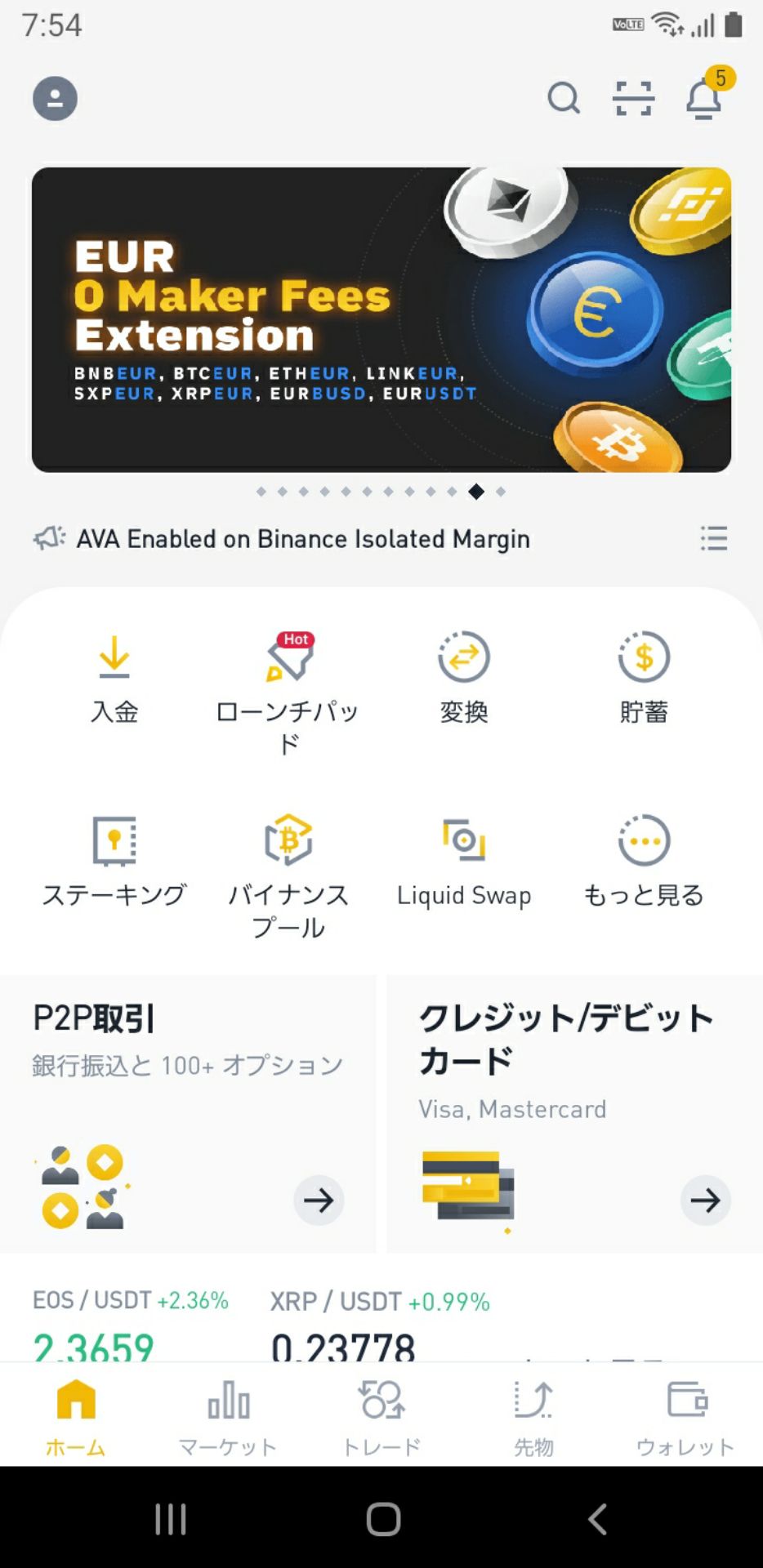Go back with the system back button

[597, 1519]
